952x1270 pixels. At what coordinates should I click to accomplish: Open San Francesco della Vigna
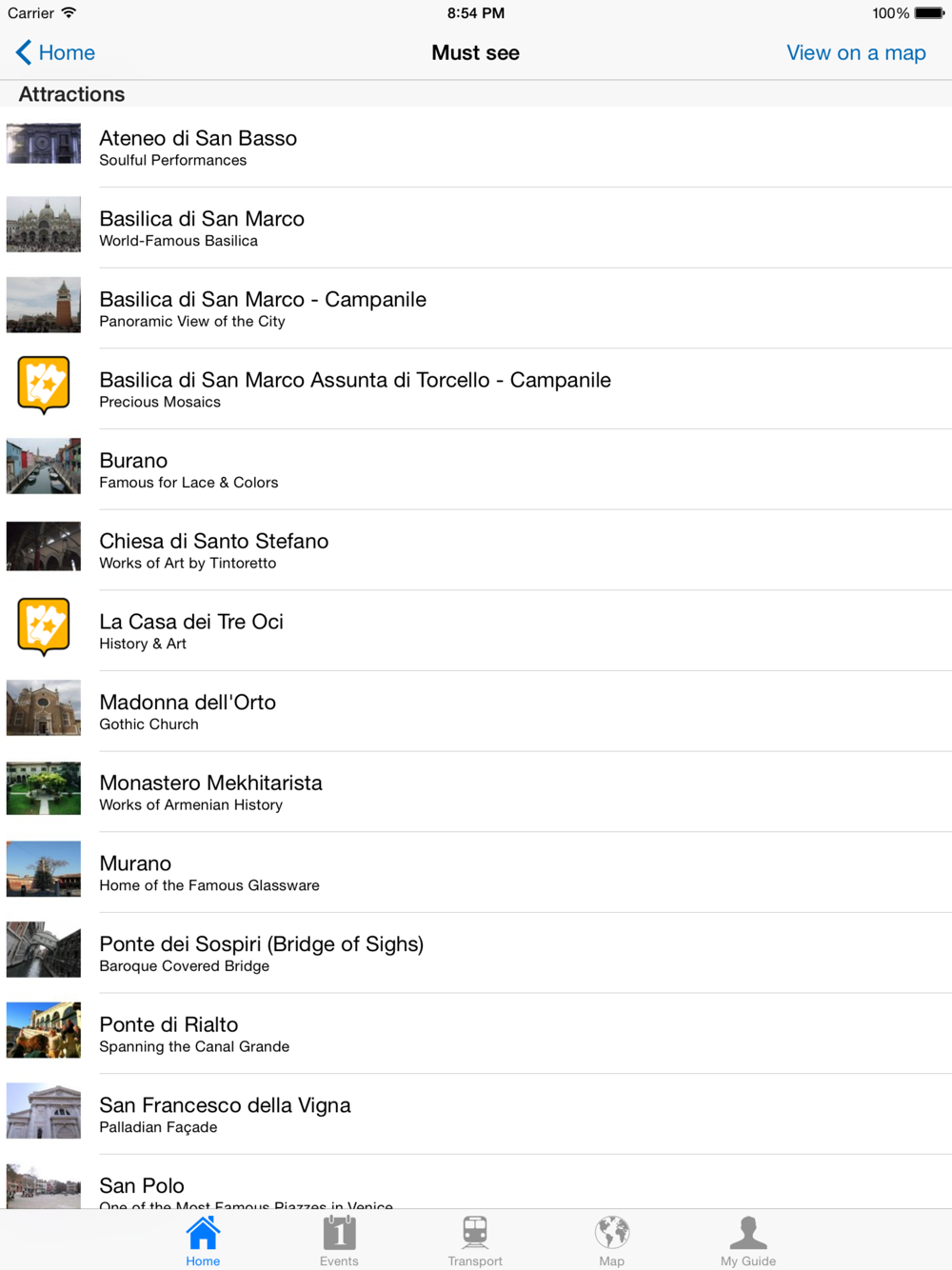(x=476, y=1114)
